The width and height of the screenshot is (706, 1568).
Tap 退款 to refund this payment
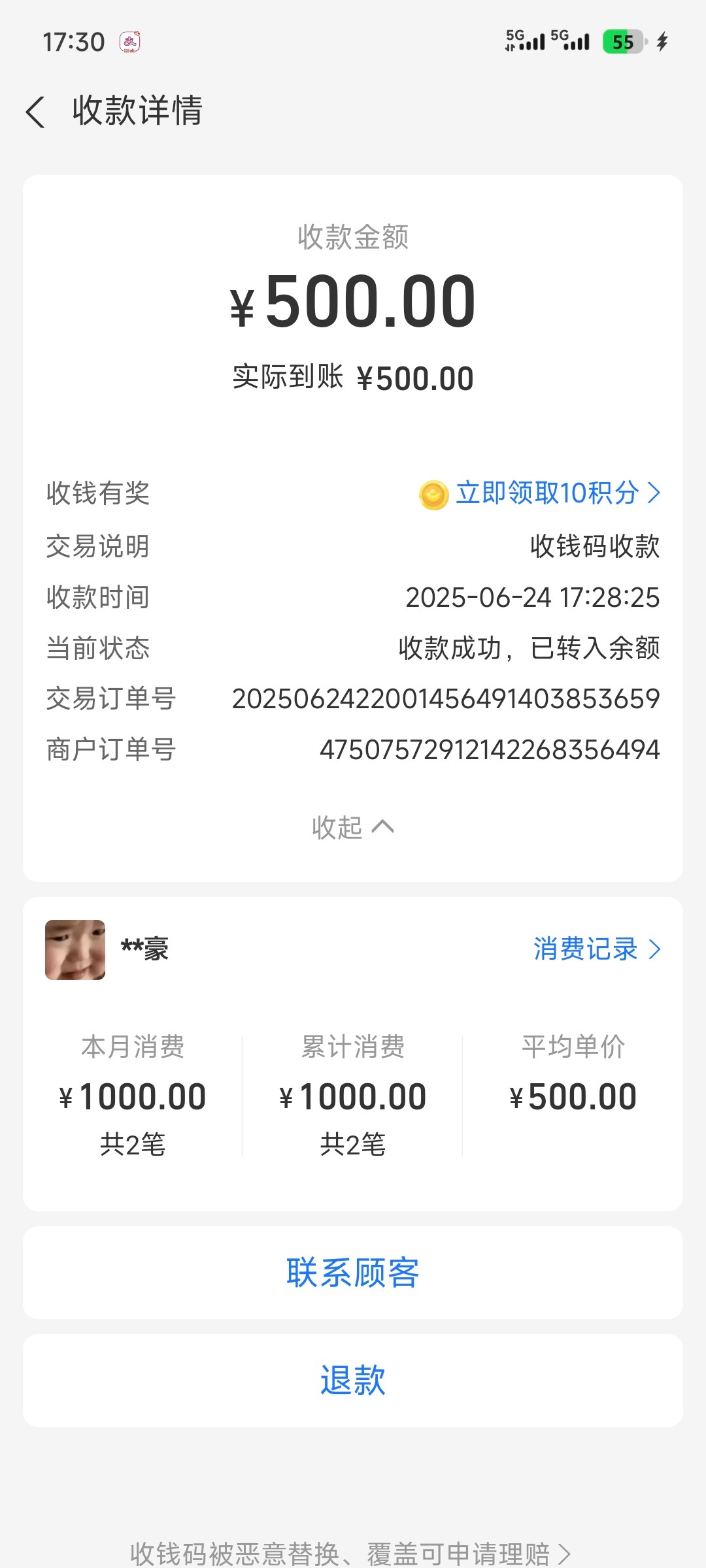pyautogui.click(x=353, y=1380)
